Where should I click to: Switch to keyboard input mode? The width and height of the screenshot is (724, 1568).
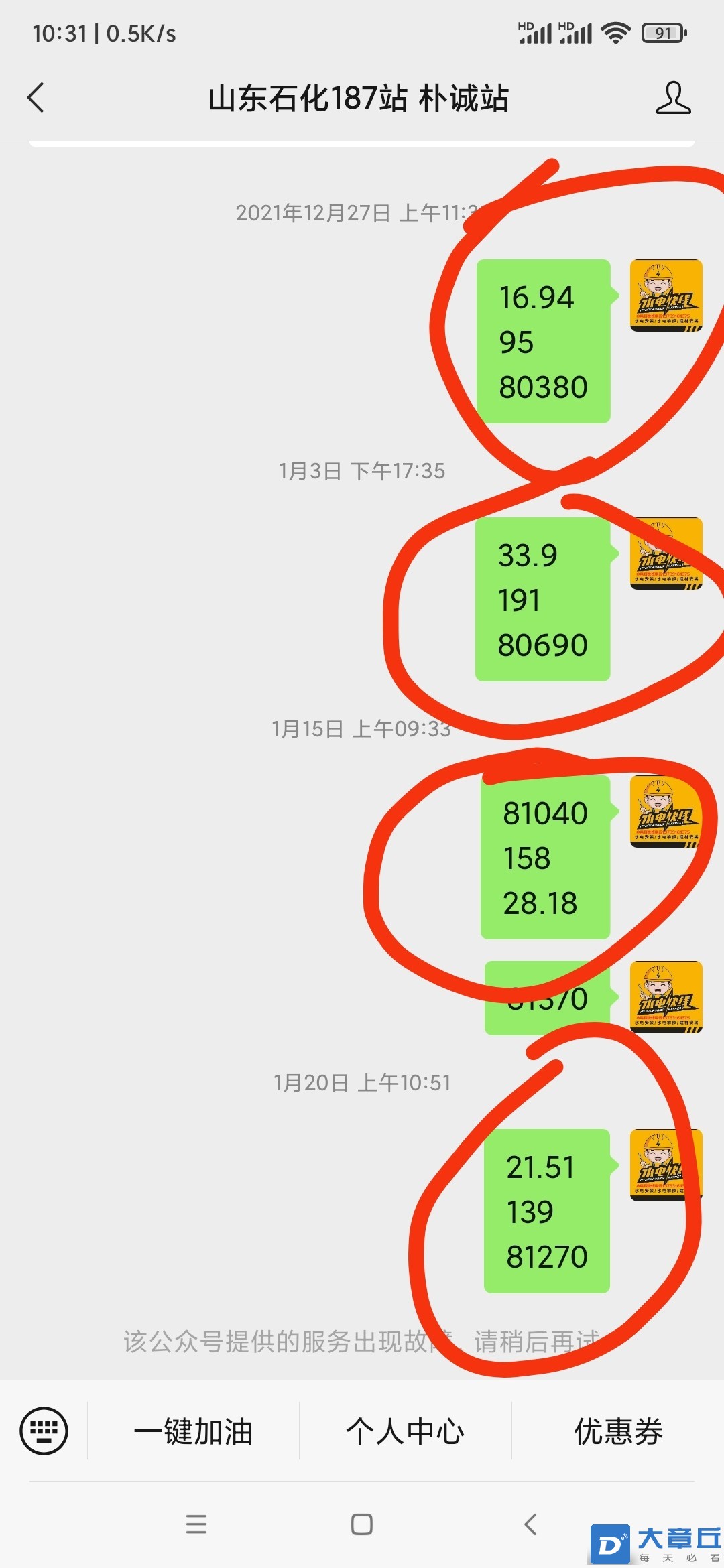[44, 1431]
